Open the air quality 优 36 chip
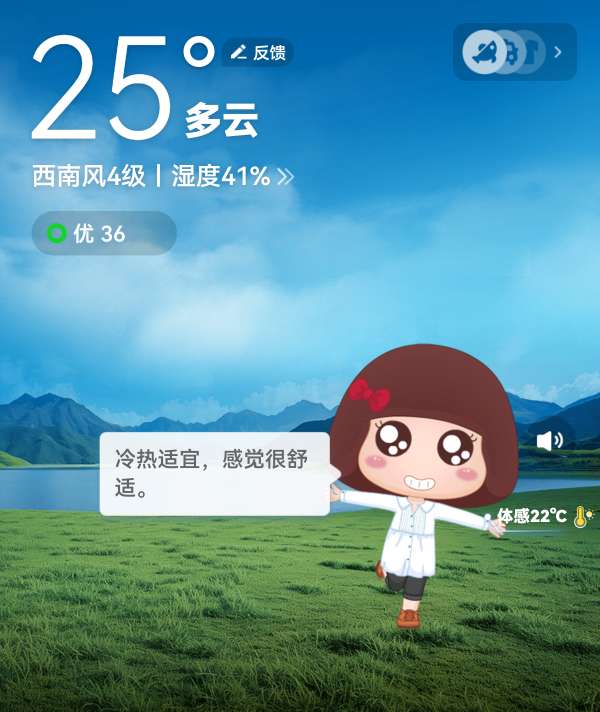 104,234
